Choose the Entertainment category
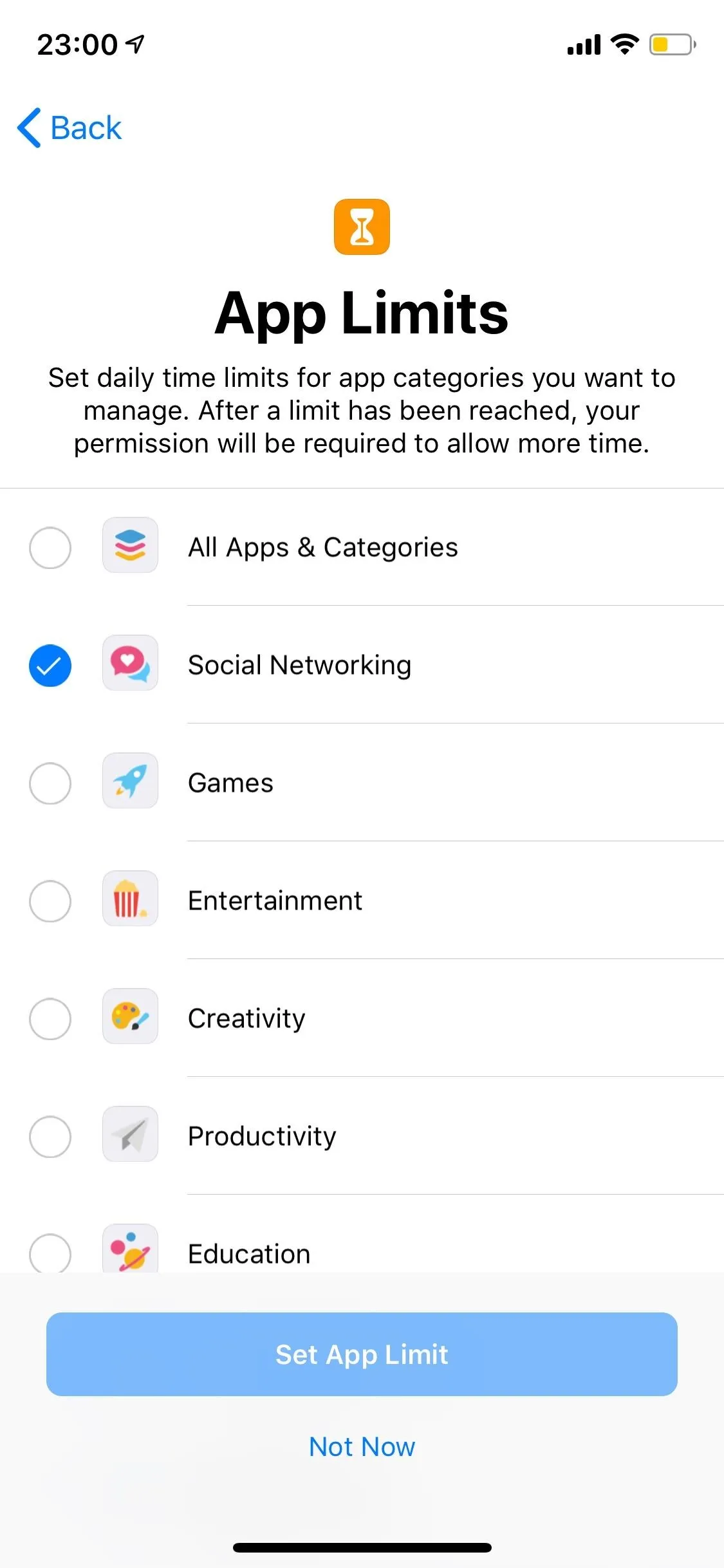The height and width of the screenshot is (1568, 724). pyautogui.click(x=362, y=901)
